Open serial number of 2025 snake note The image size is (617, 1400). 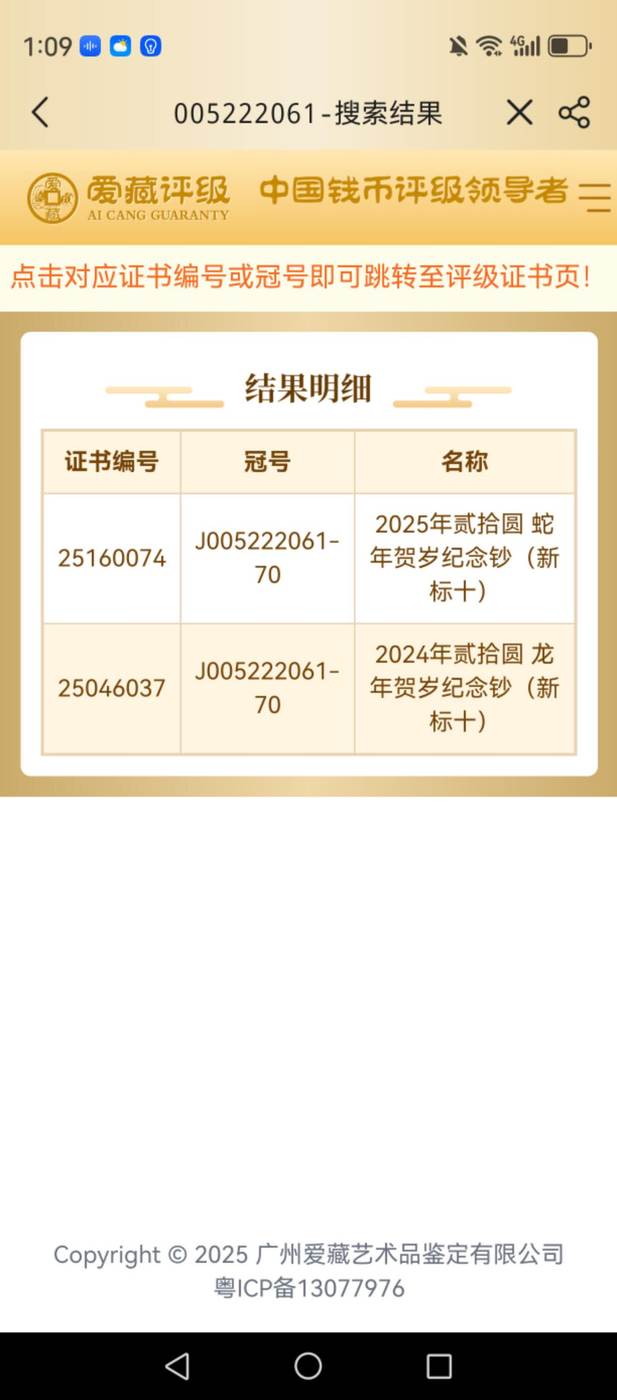[x=267, y=558]
